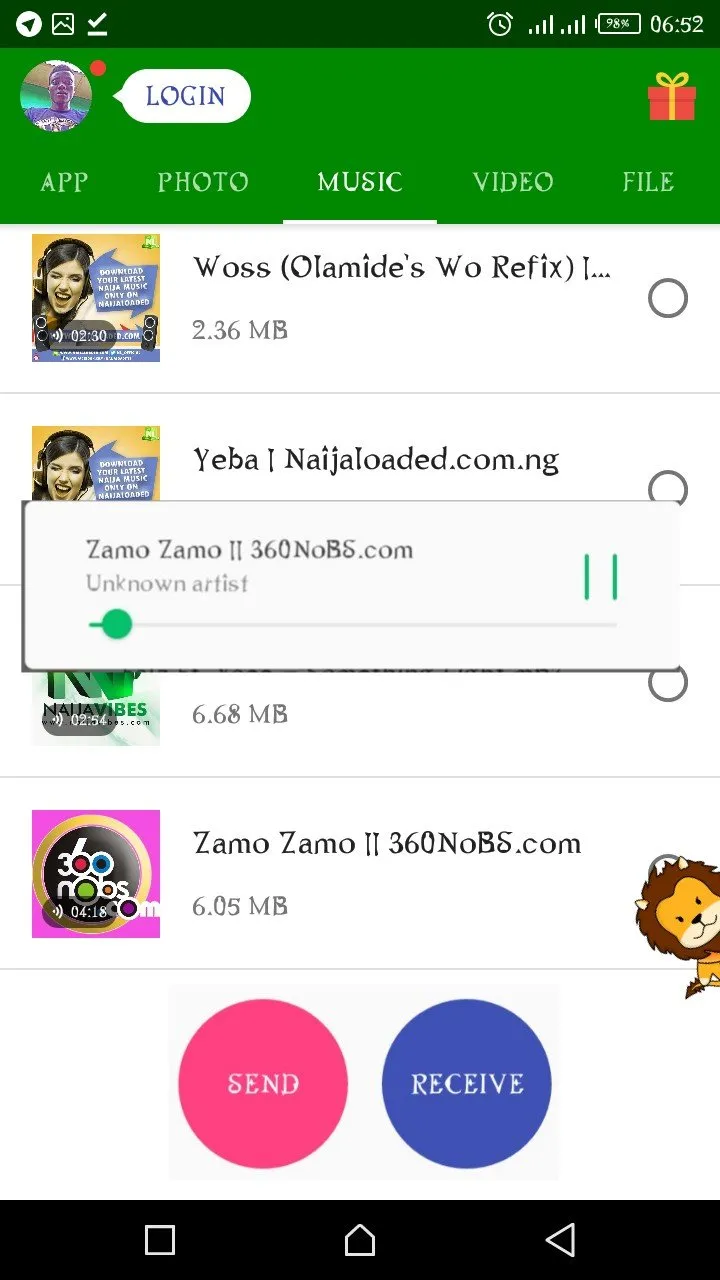The image size is (720, 1280).
Task: Switch to the VIDEO tab
Action: [512, 182]
